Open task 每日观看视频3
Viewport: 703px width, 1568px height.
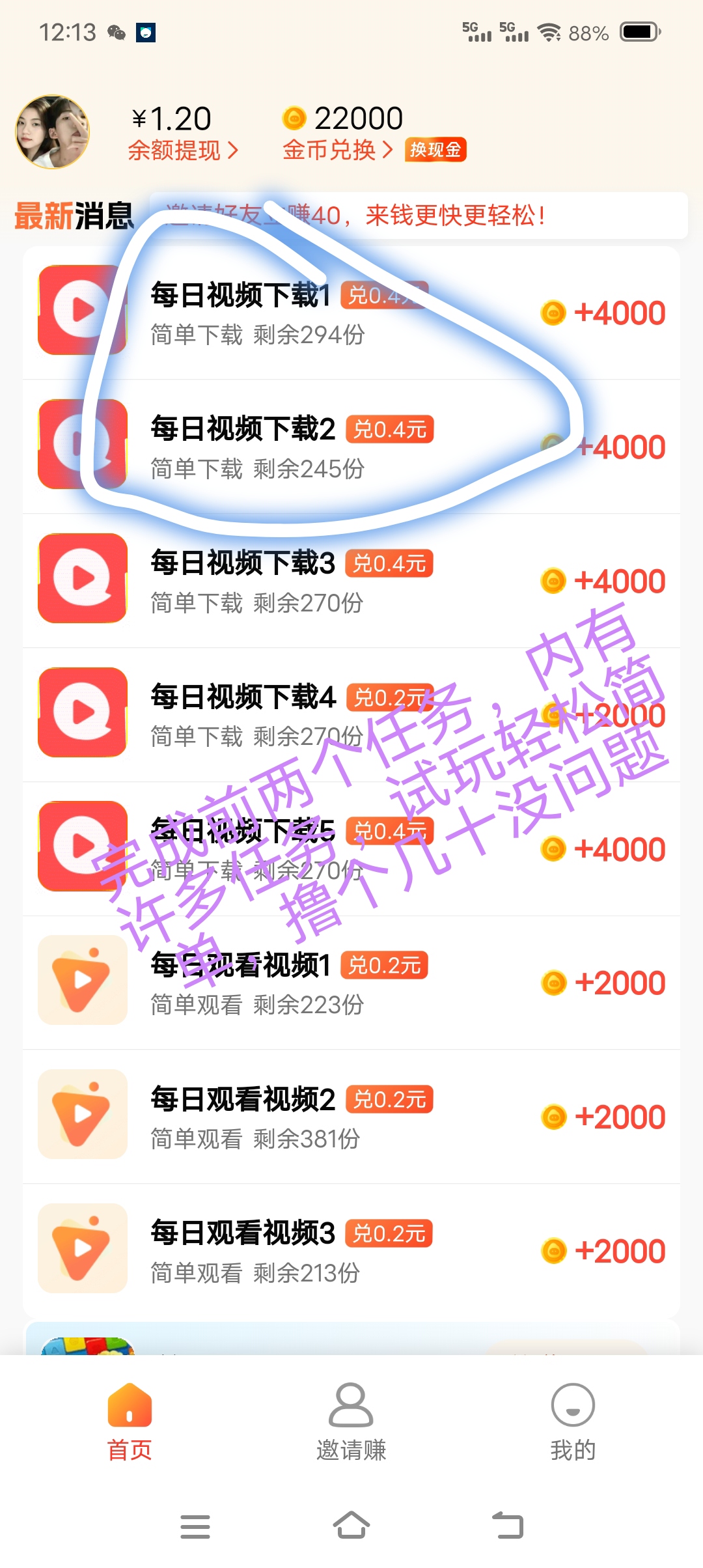(351, 1251)
